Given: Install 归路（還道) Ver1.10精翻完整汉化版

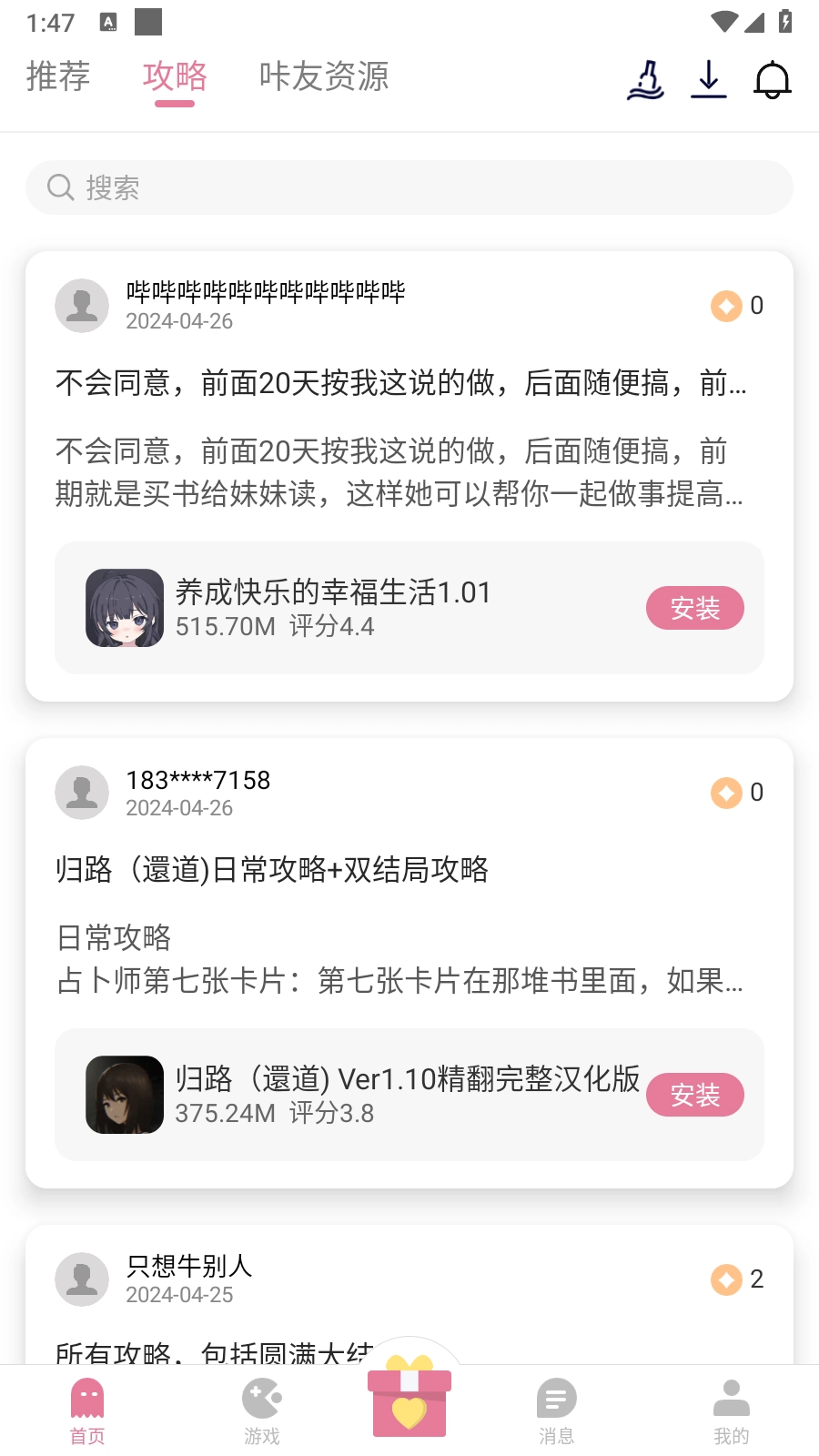Looking at the screenshot, I should [x=694, y=1095].
